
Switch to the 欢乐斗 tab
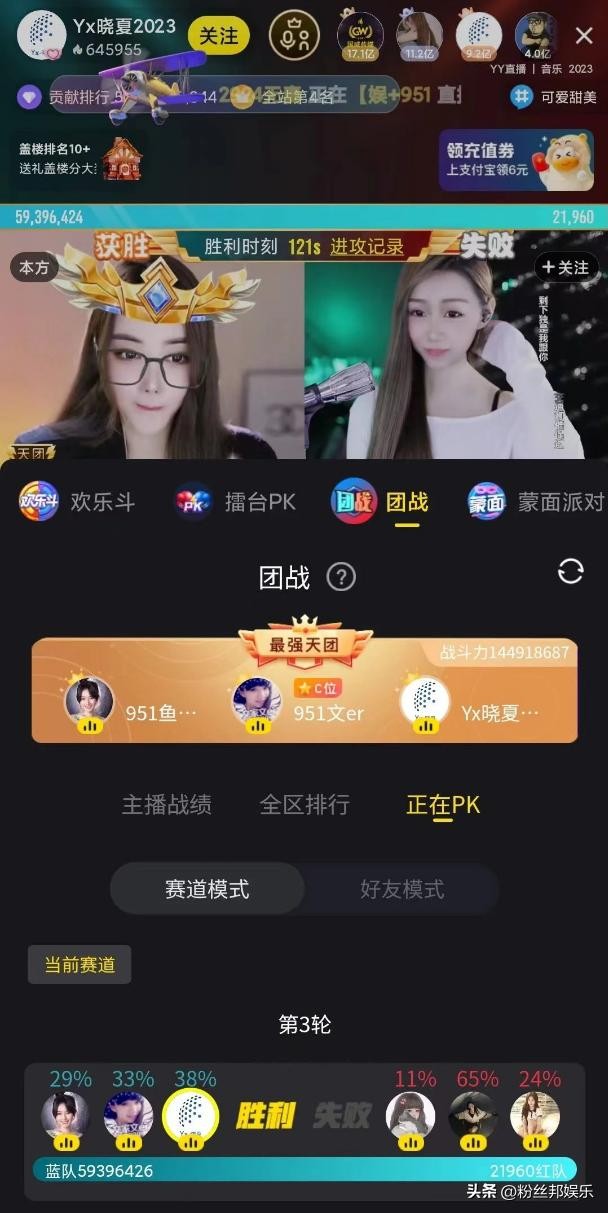coord(77,502)
